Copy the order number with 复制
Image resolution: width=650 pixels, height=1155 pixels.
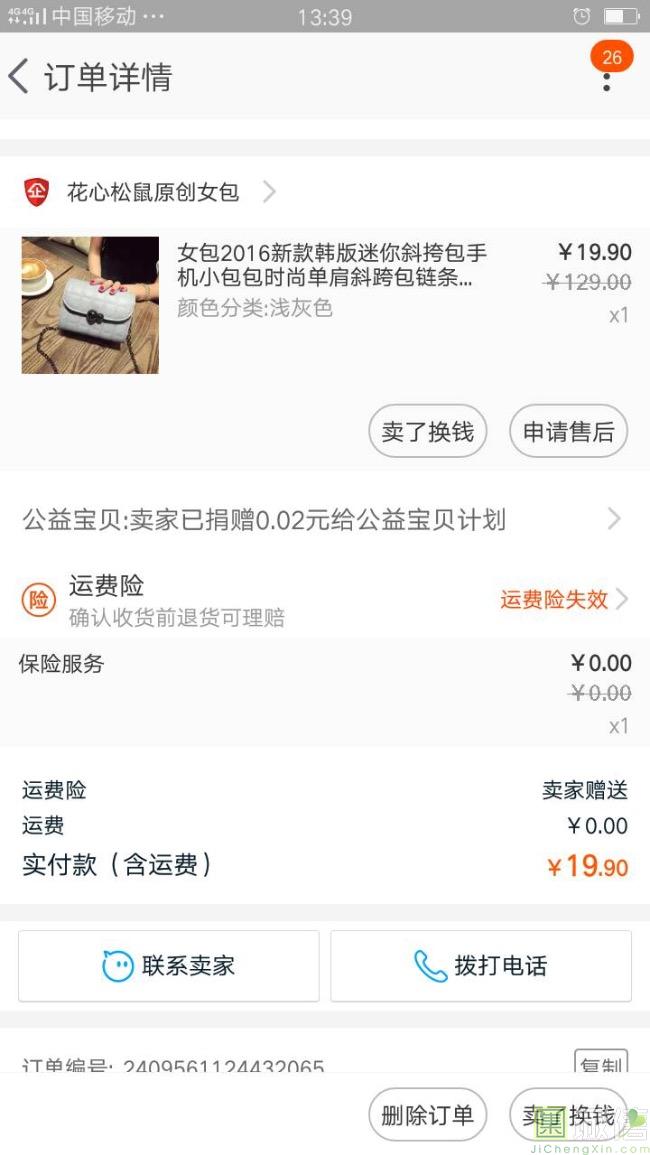(x=600, y=1064)
